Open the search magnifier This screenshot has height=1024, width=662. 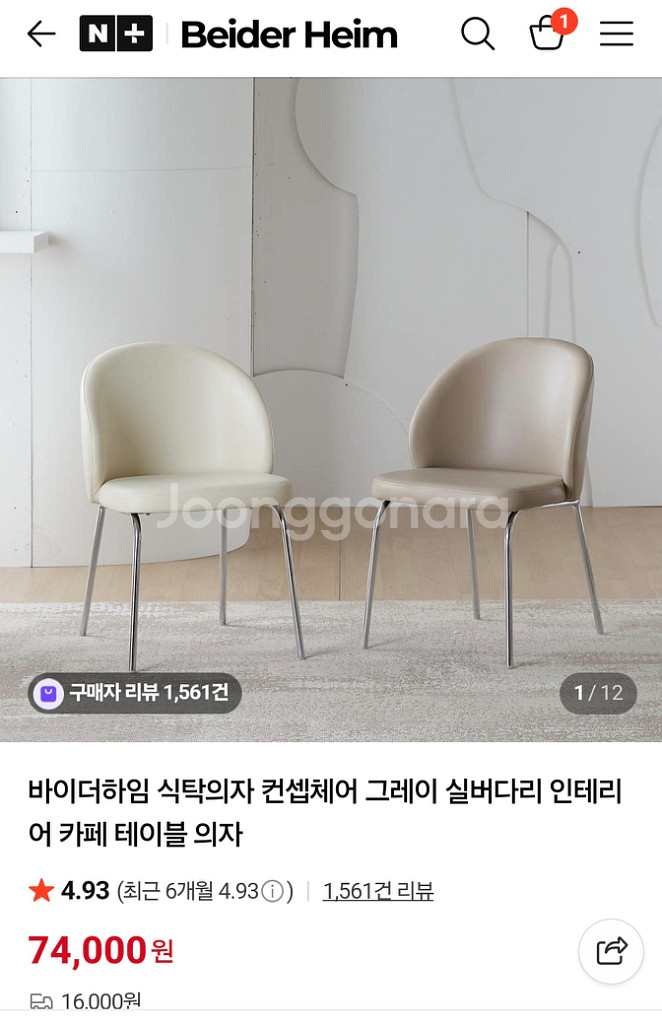[x=477, y=35]
